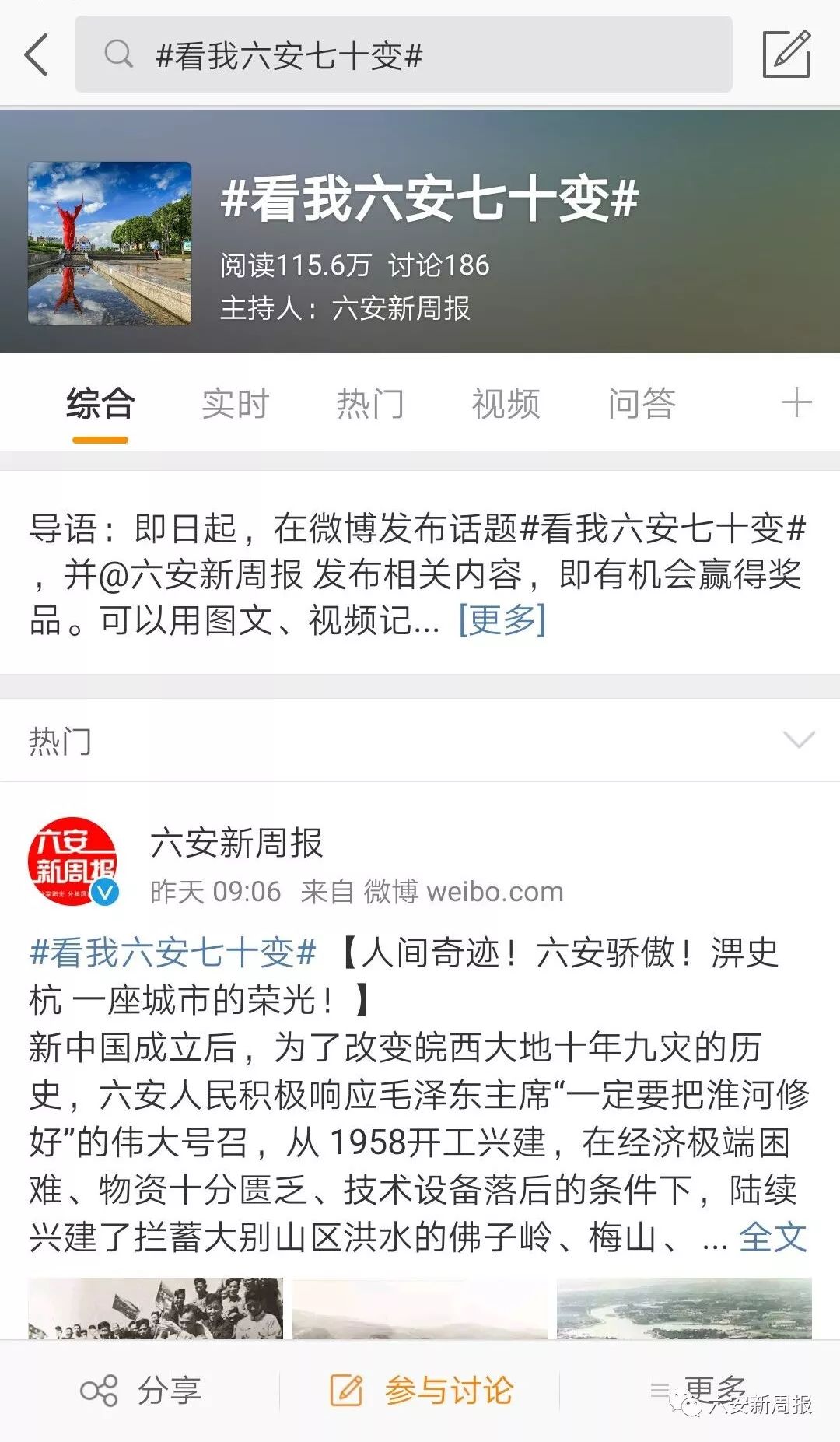Open the 更多 menu at the bottom
Viewport: 840px width, 1442px height.
[x=698, y=1388]
